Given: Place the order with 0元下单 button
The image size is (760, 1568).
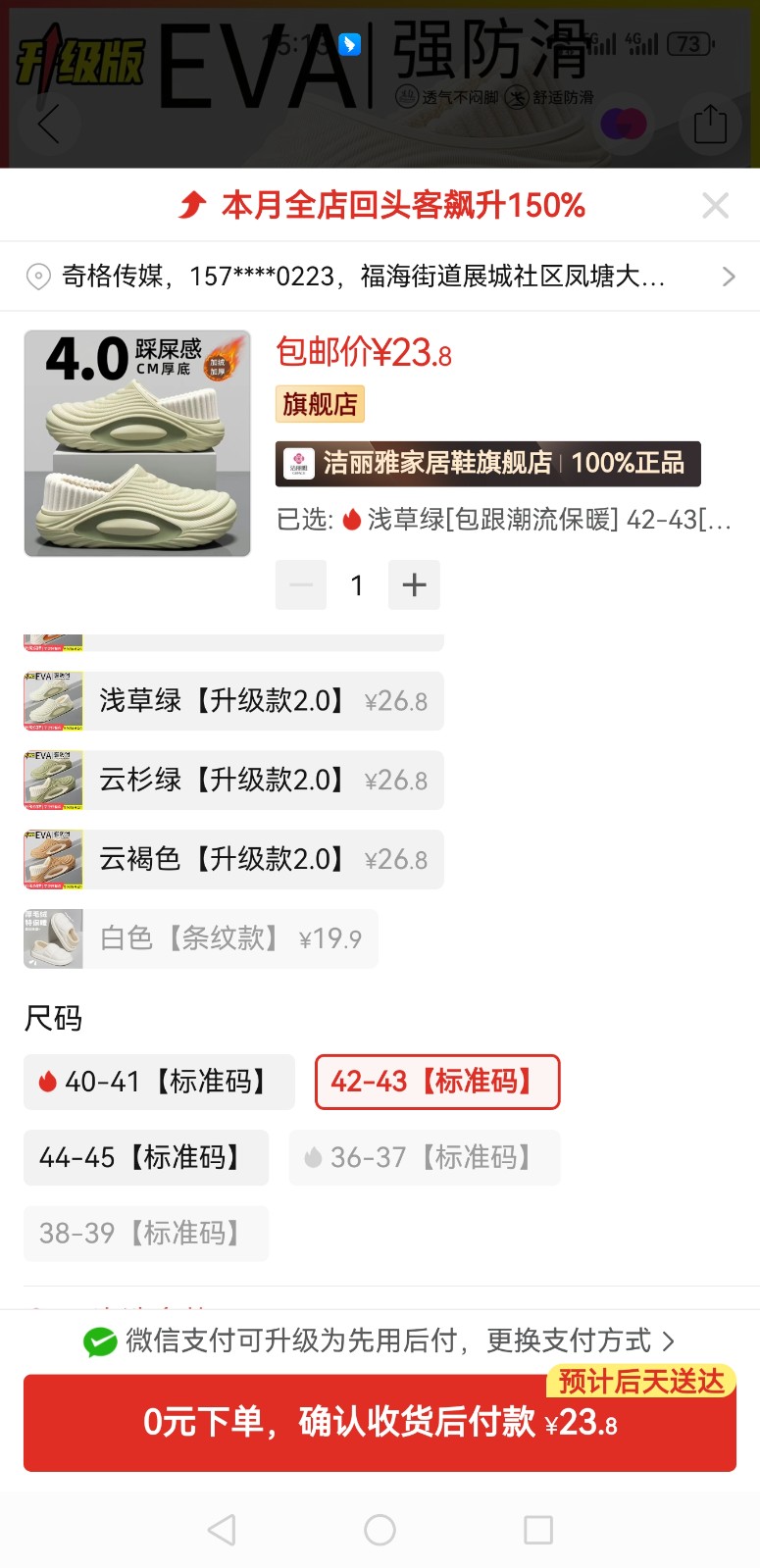Looking at the screenshot, I should point(380,1422).
